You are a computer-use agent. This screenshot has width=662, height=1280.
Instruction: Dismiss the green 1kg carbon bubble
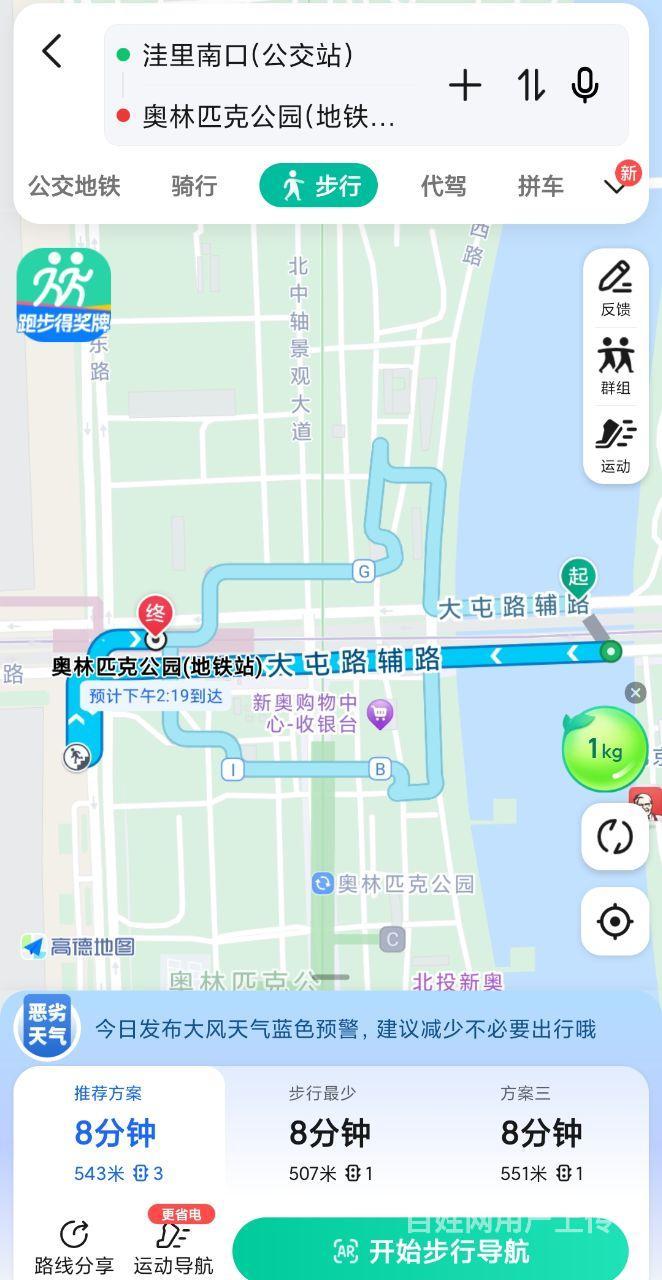635,693
